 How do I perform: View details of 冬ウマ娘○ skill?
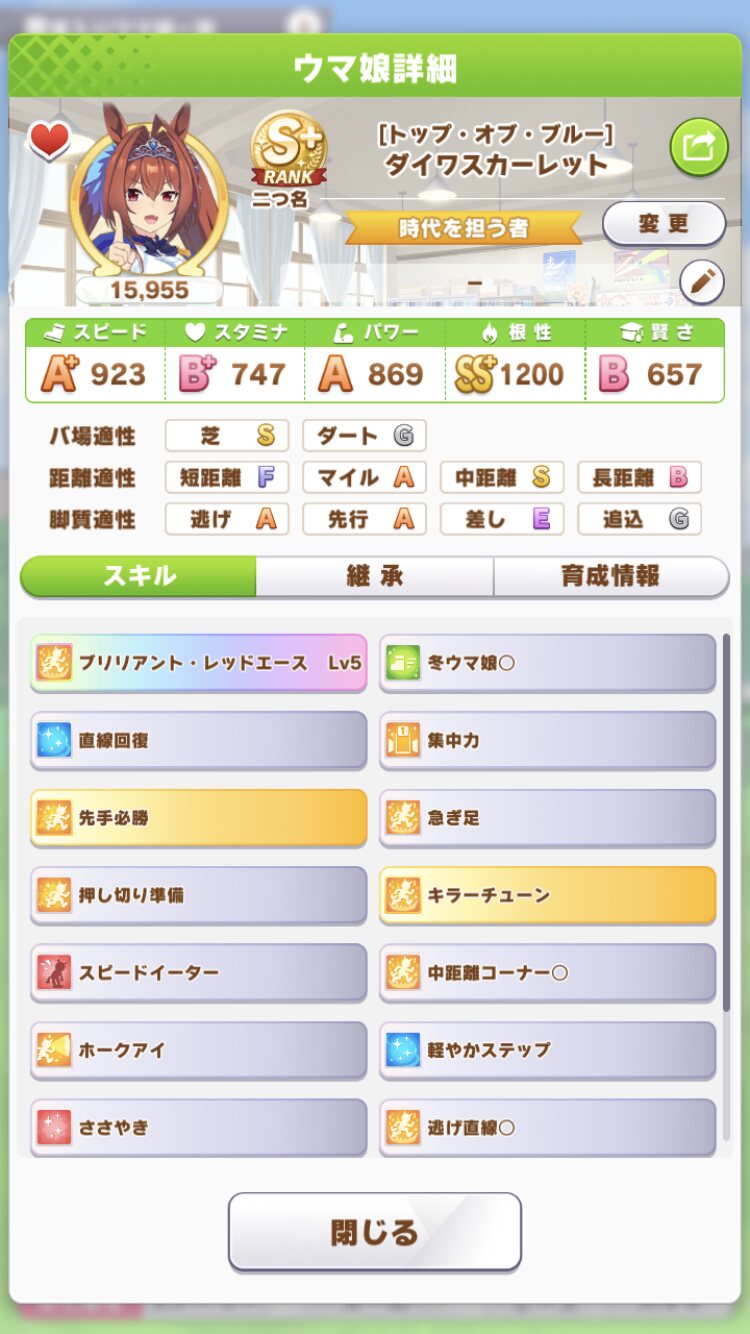547,662
